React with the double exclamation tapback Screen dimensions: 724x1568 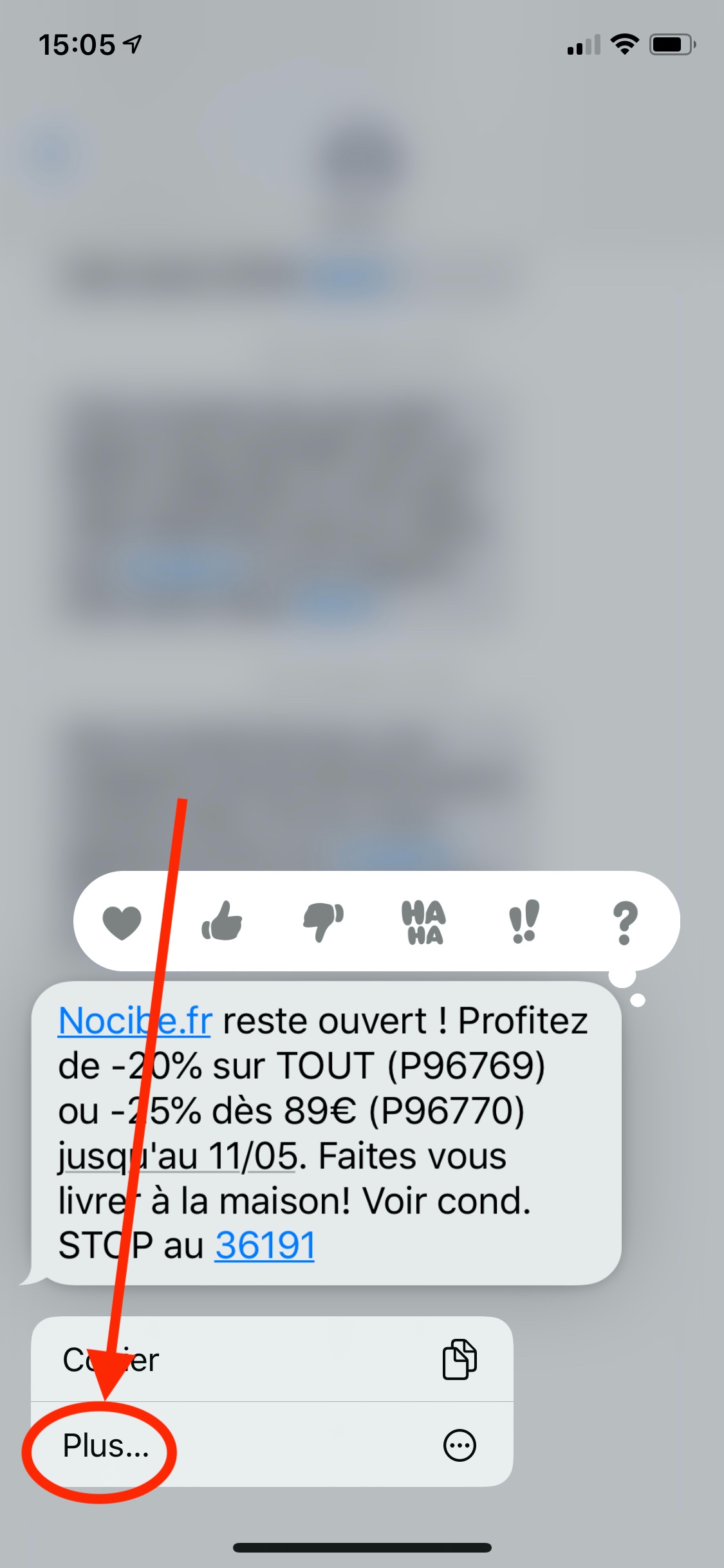point(524,922)
